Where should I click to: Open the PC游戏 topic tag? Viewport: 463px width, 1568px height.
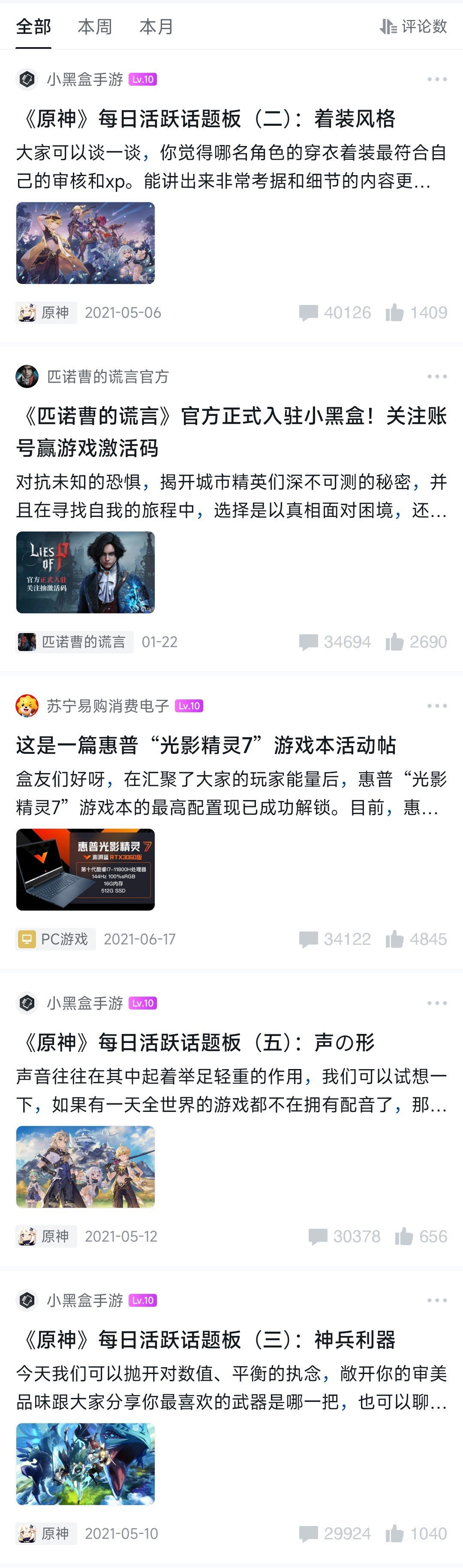tap(55, 939)
